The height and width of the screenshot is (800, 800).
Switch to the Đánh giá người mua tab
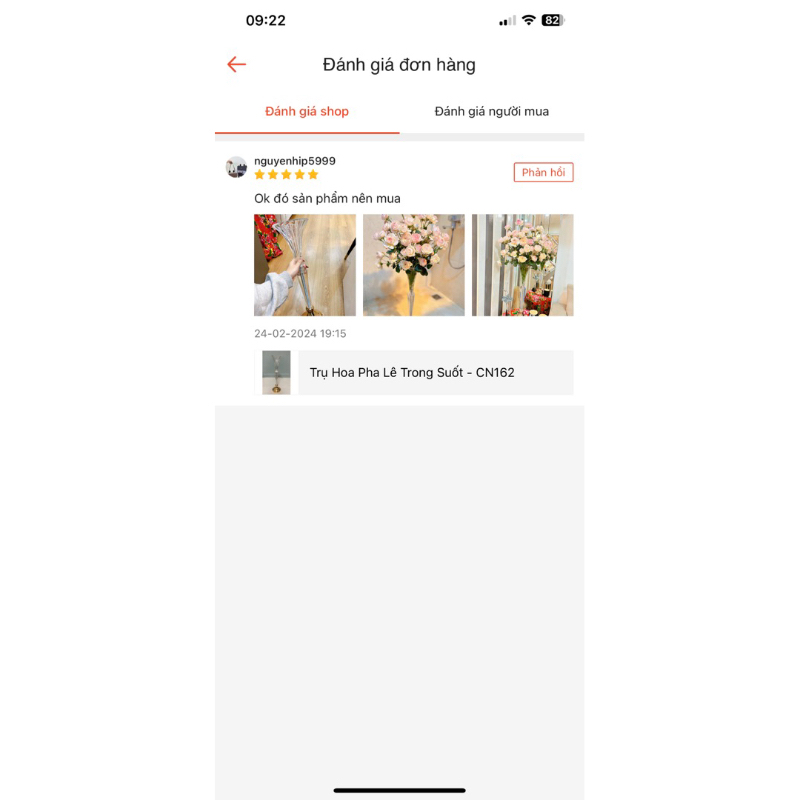tap(491, 112)
